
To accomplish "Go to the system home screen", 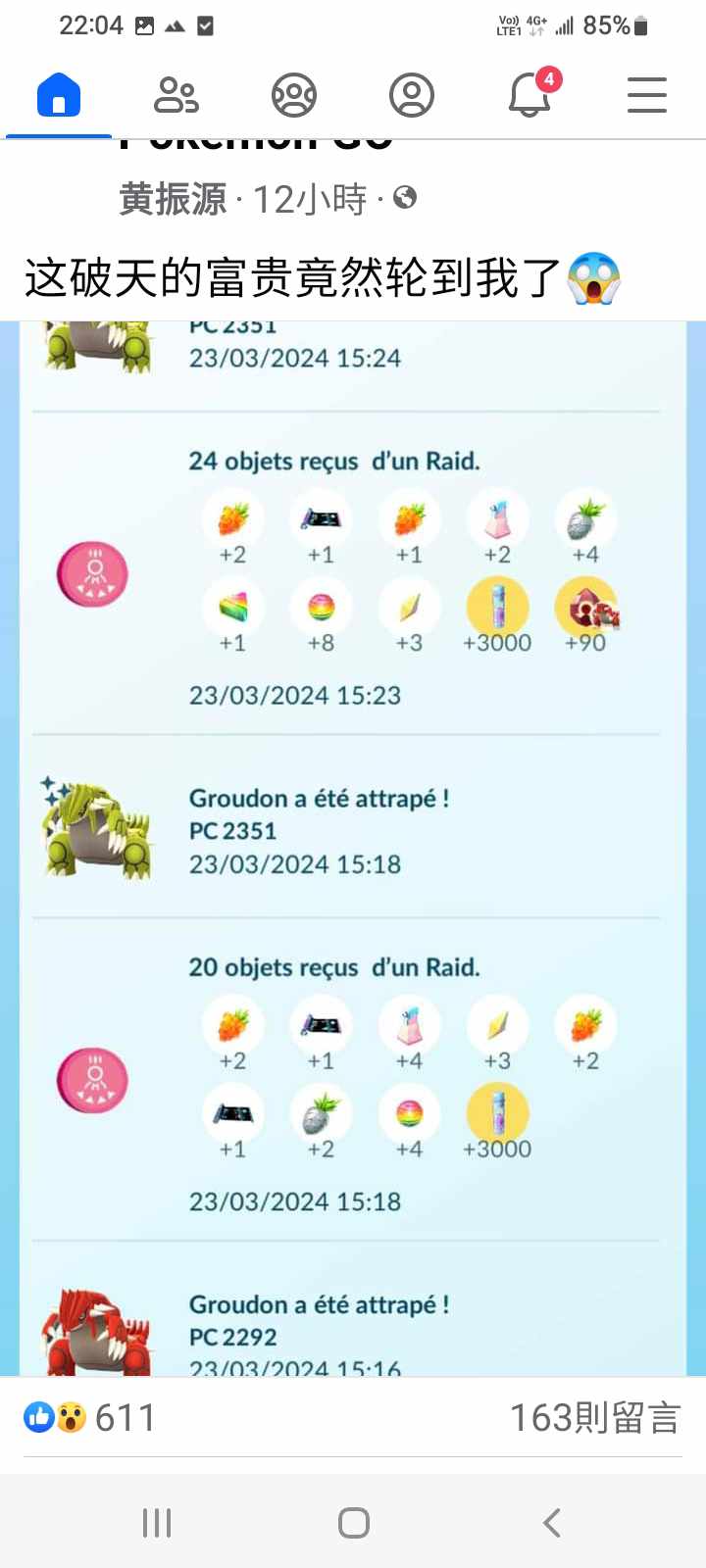I will [353, 1523].
